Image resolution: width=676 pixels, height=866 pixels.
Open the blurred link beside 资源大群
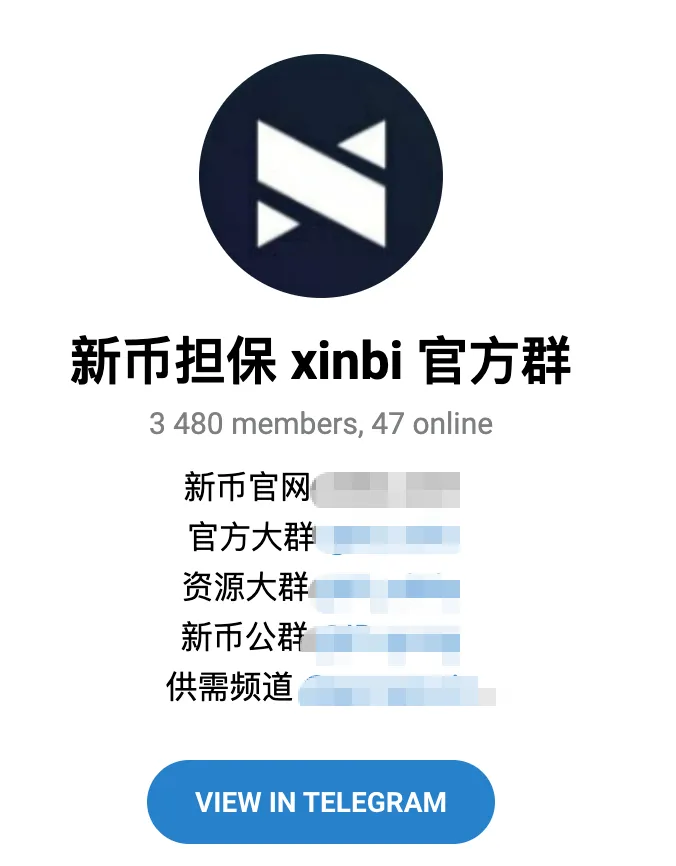[384, 589]
